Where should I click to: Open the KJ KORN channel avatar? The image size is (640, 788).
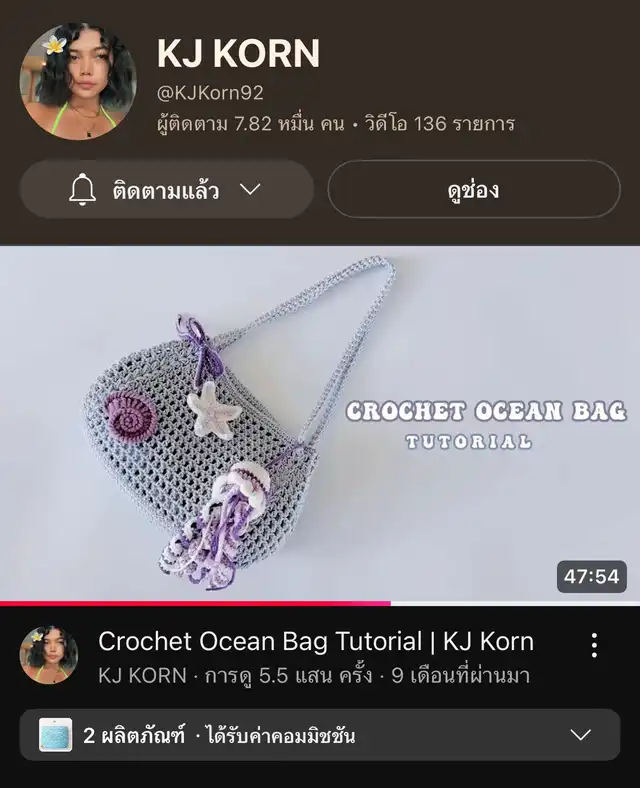(78, 81)
